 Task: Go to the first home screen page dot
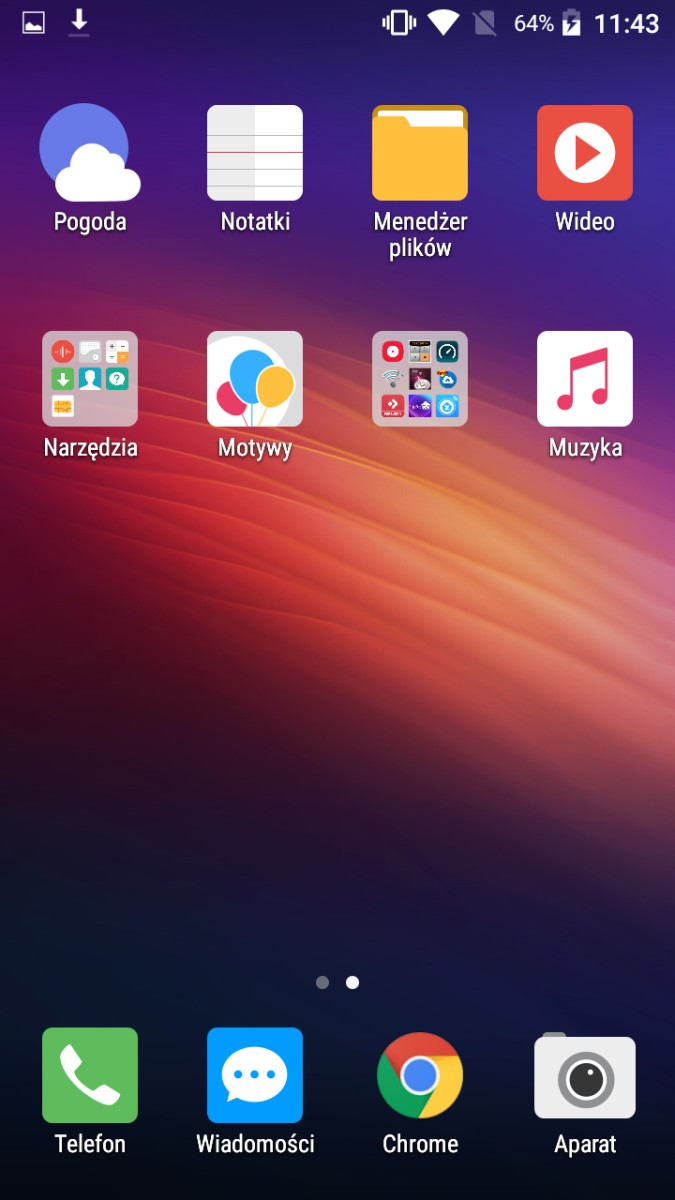(x=322, y=982)
